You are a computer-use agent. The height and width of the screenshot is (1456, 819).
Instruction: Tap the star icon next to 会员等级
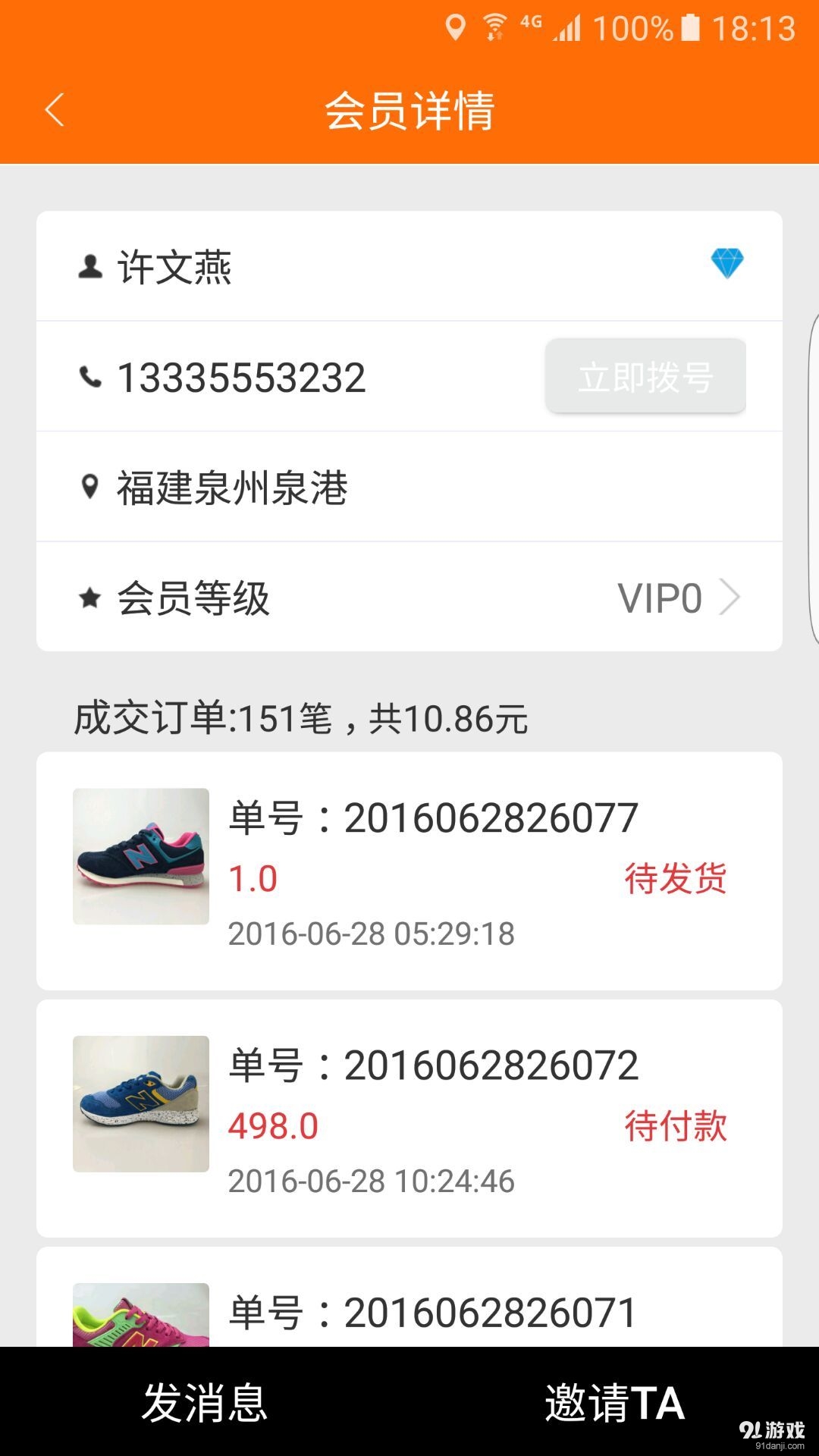(90, 597)
